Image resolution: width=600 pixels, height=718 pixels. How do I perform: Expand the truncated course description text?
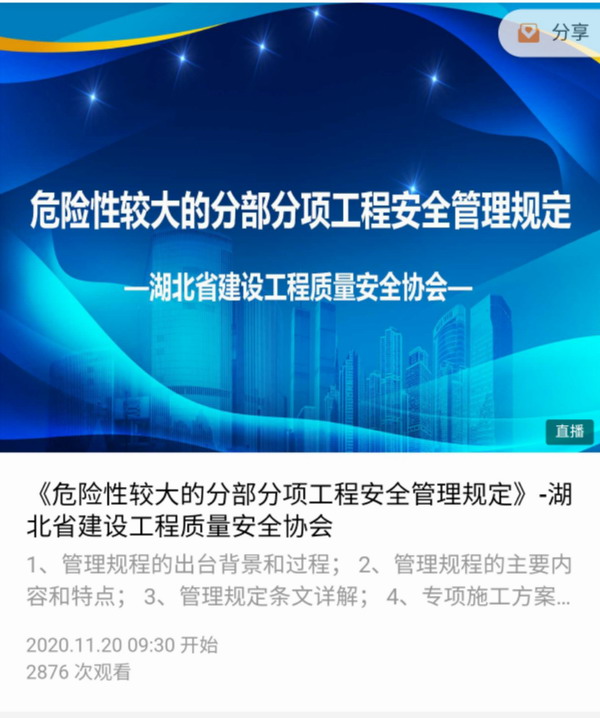(x=300, y=582)
